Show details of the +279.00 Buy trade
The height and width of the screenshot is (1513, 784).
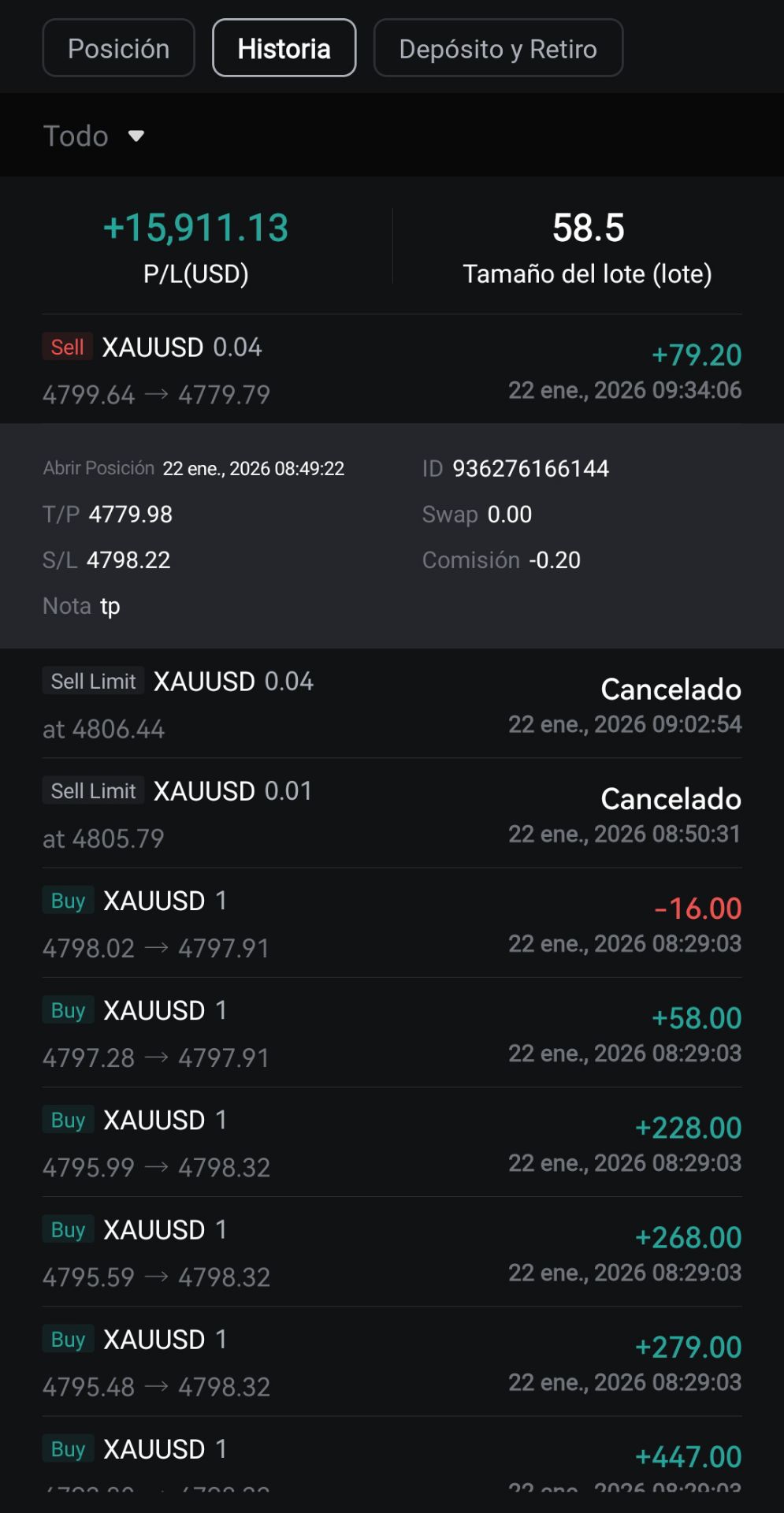(392, 1361)
